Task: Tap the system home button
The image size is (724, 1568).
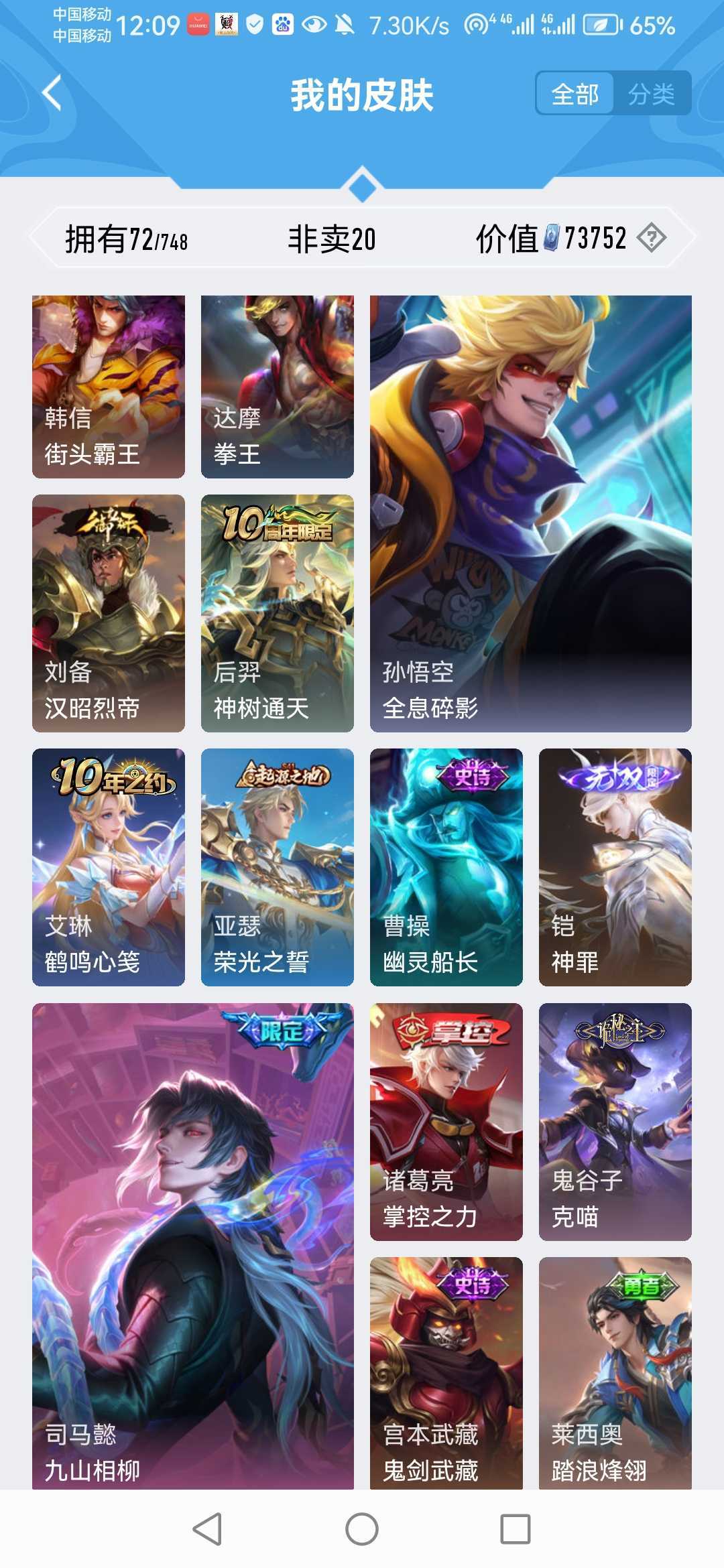Action: click(x=362, y=1529)
